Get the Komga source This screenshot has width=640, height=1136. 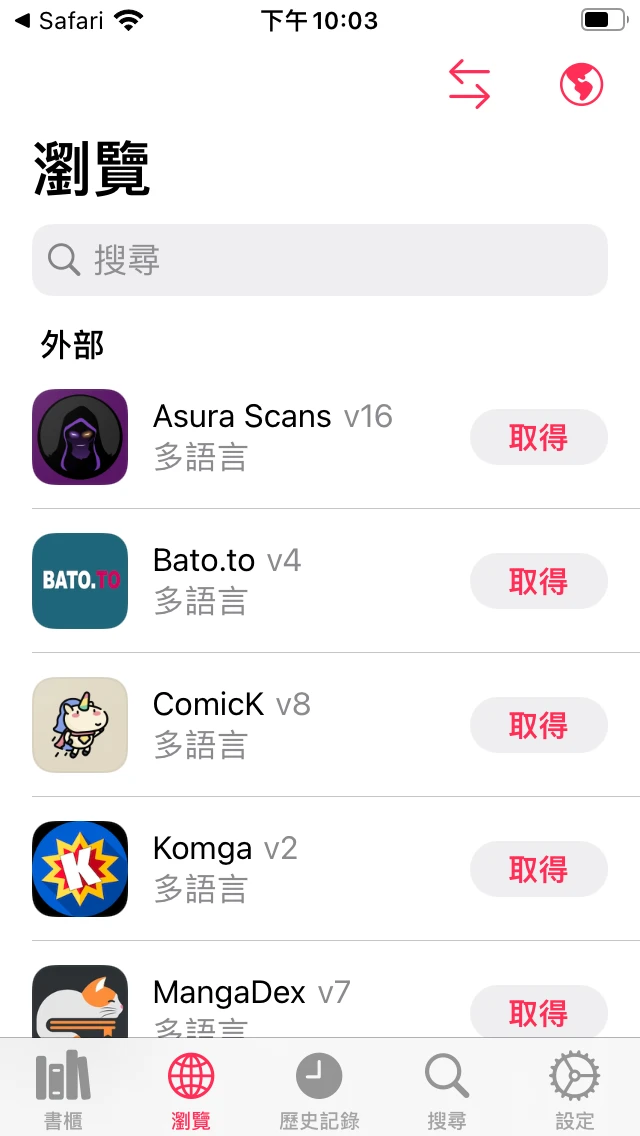pos(538,869)
